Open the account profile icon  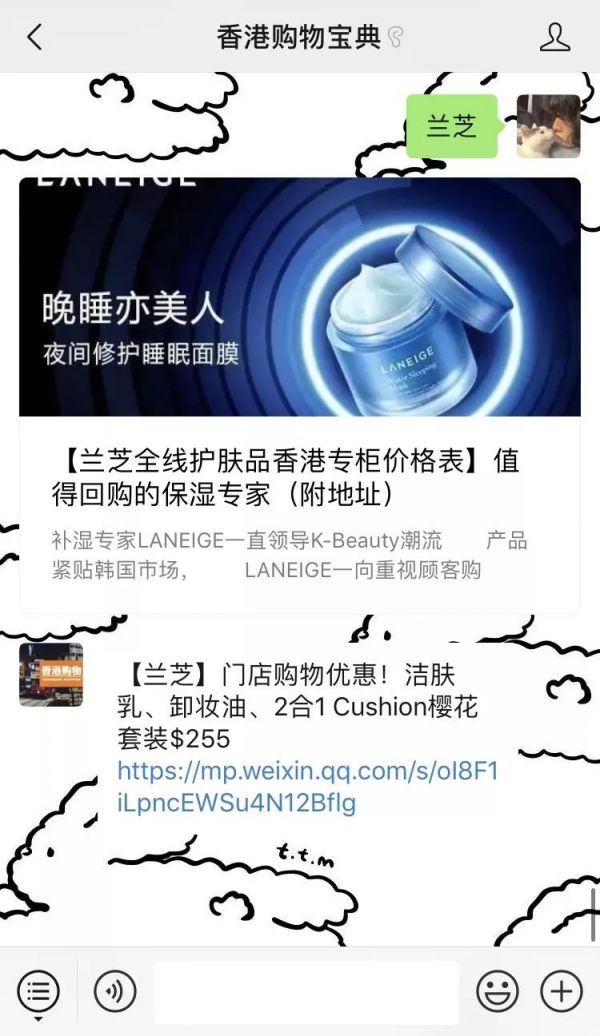point(554,38)
